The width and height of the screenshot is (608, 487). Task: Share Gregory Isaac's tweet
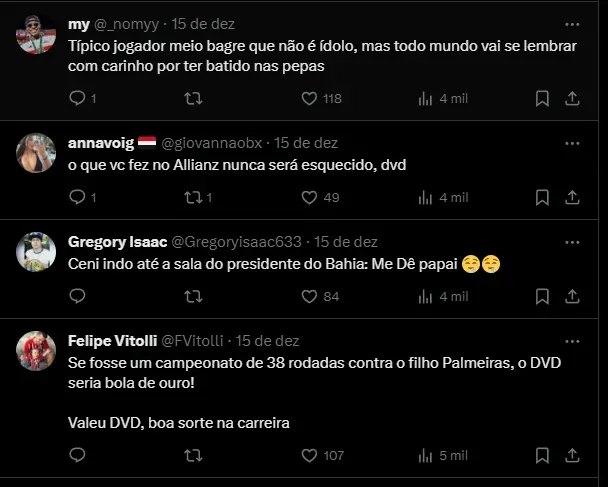click(x=573, y=297)
